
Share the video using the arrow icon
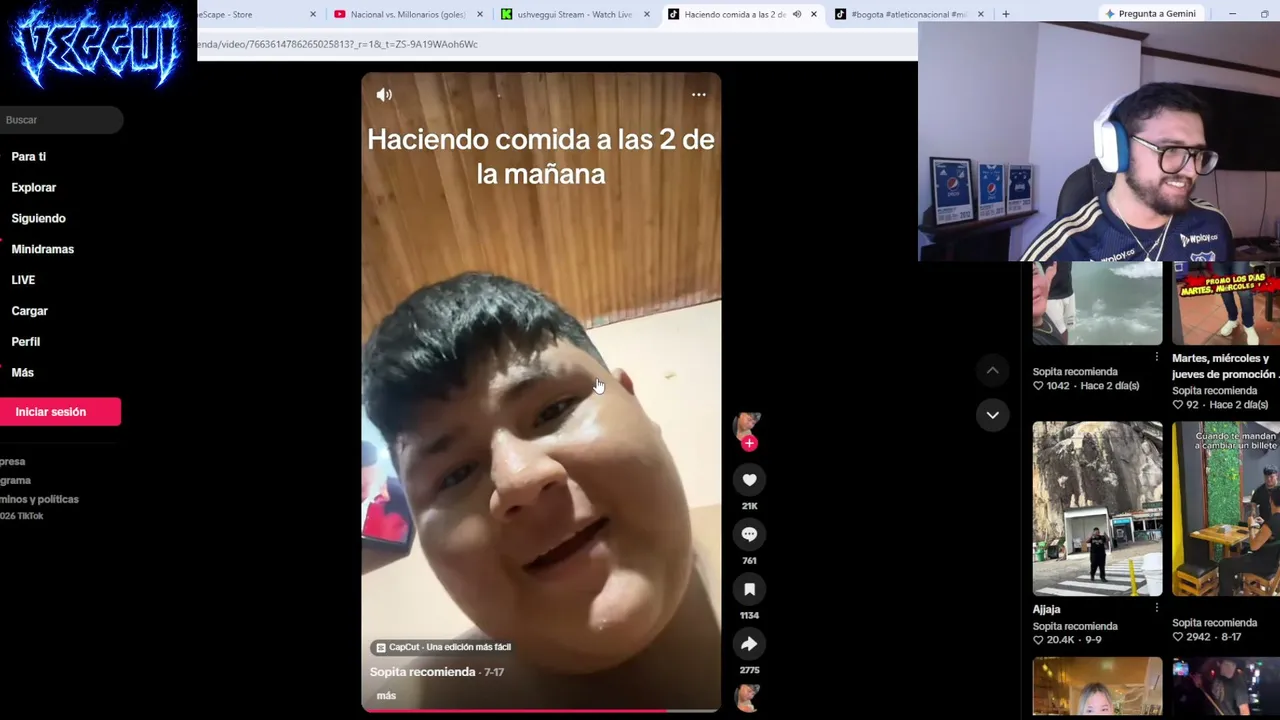point(749,644)
